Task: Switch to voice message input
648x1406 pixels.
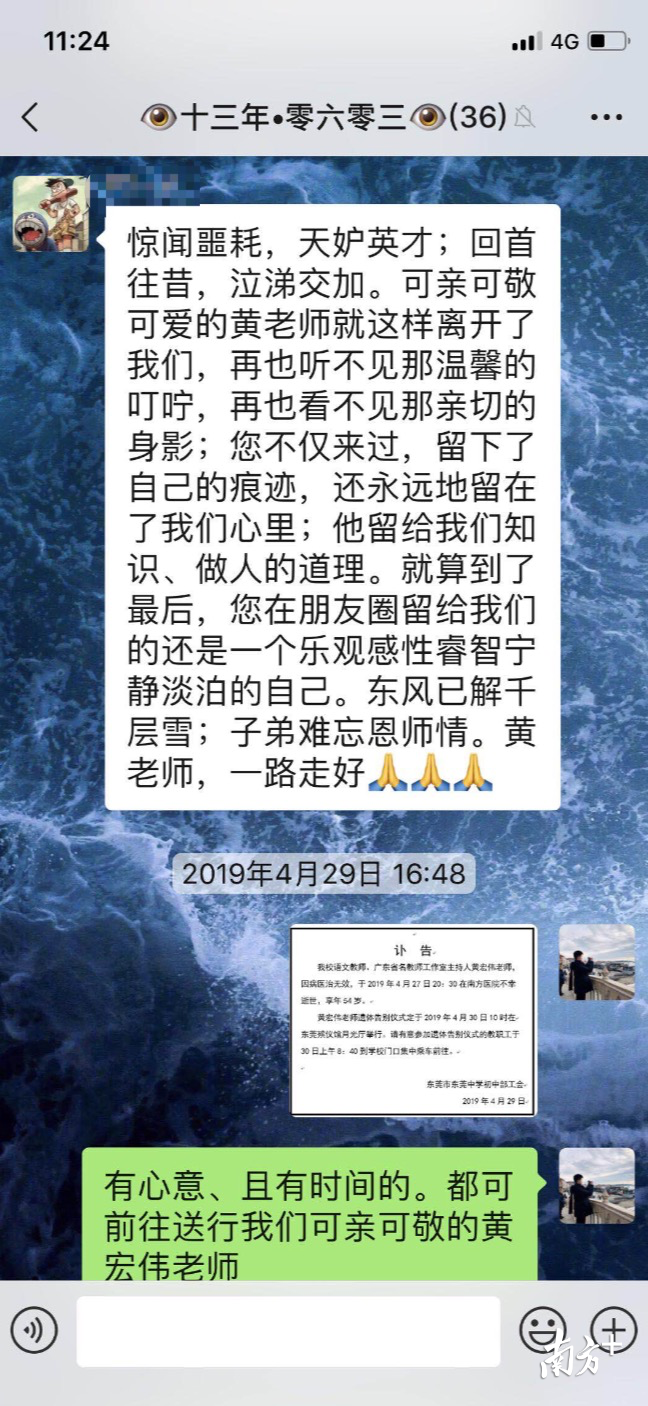Action: tap(34, 1331)
